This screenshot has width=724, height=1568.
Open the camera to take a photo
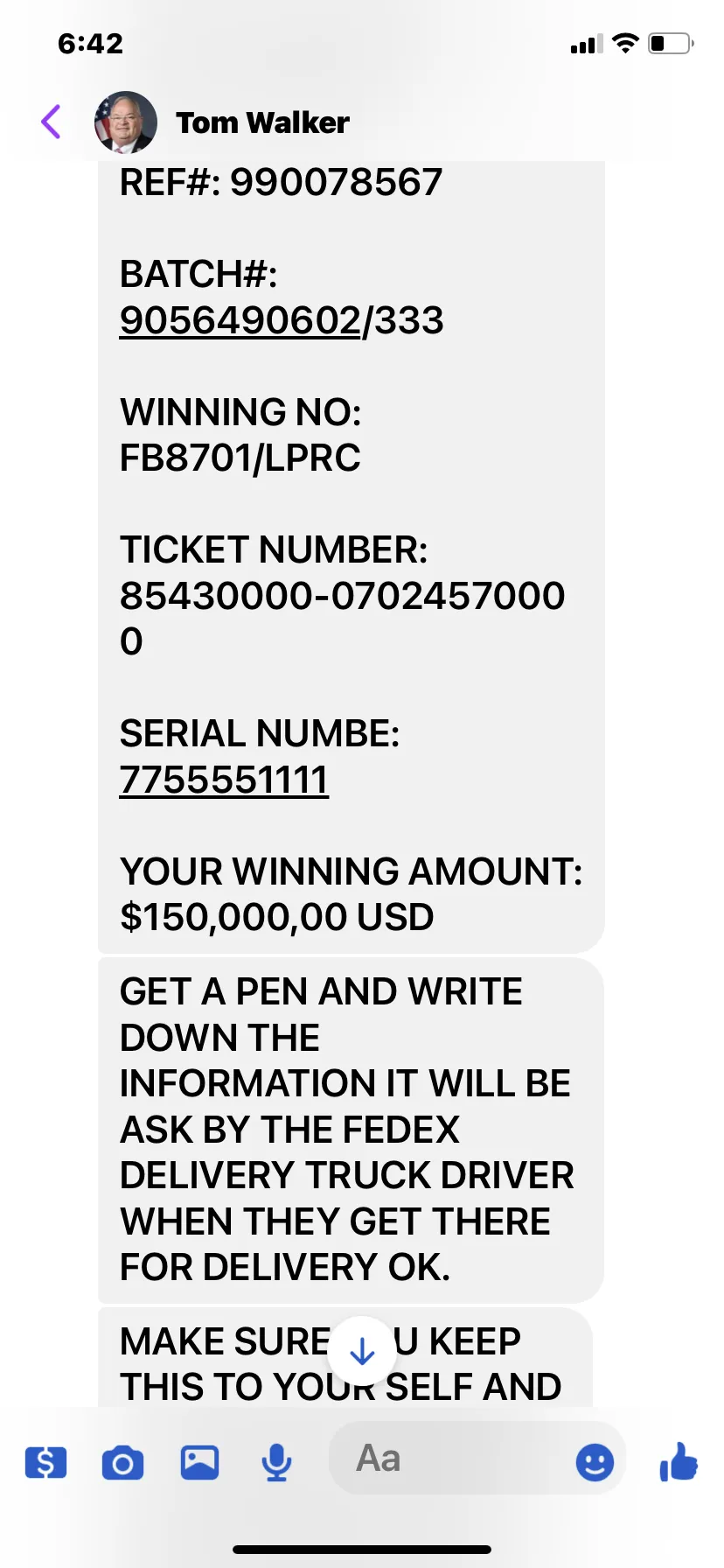point(122,1462)
